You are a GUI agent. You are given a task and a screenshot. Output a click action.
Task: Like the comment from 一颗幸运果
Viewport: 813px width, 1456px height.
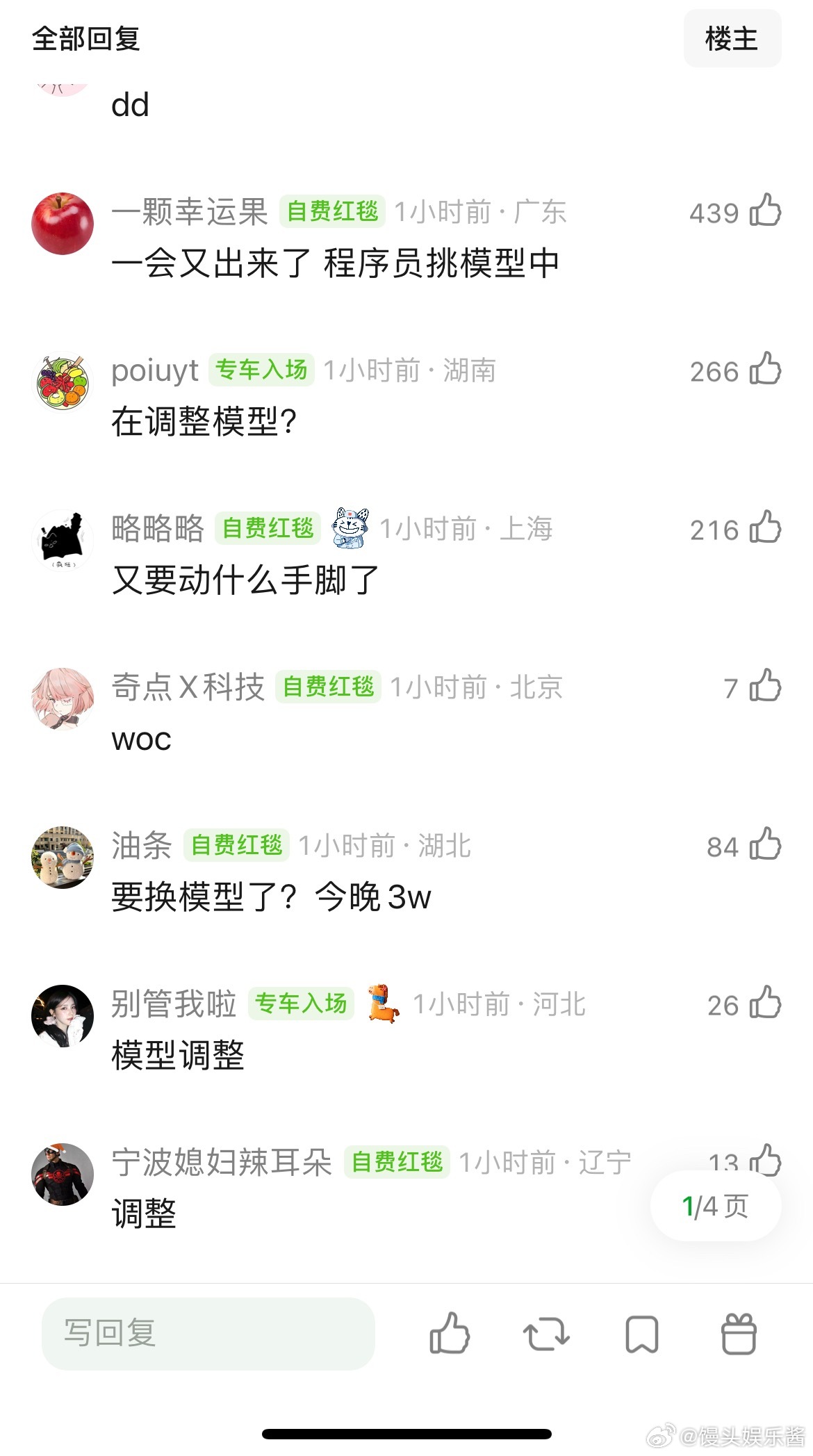point(764,212)
